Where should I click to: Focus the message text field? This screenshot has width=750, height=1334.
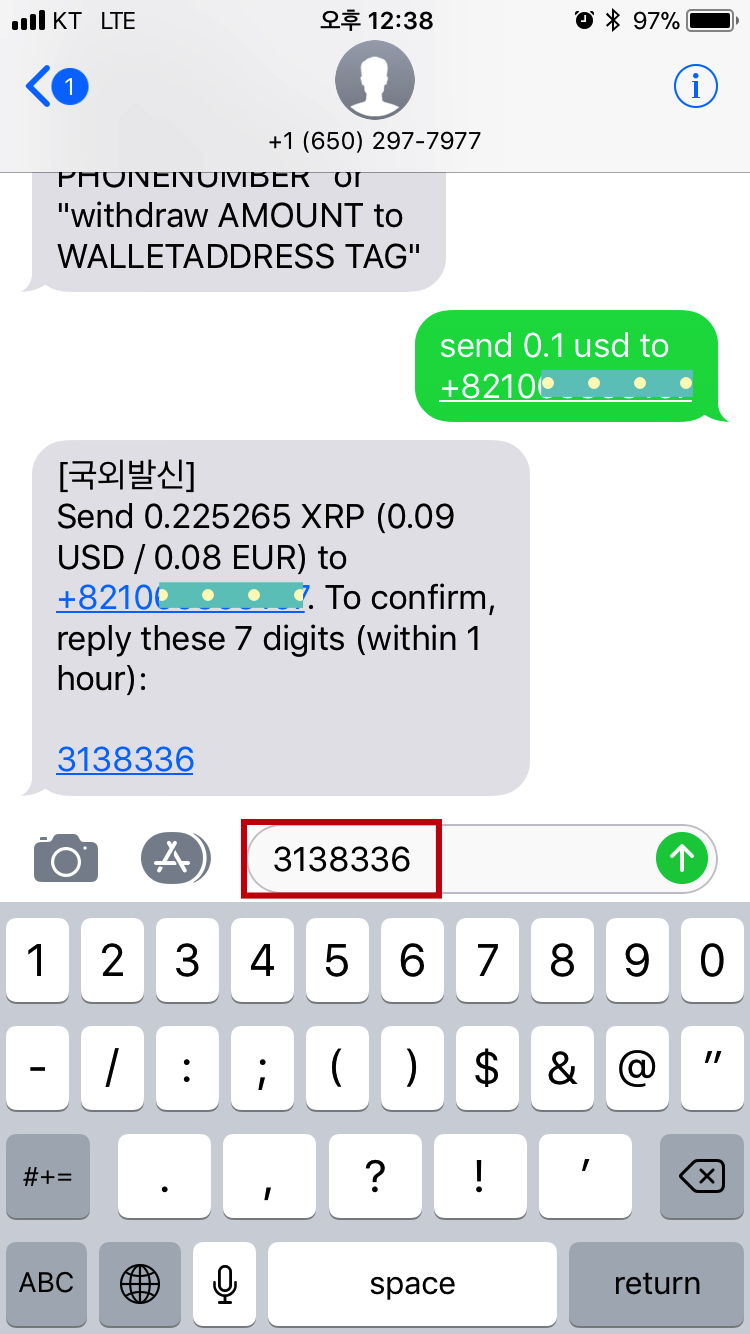[450, 859]
